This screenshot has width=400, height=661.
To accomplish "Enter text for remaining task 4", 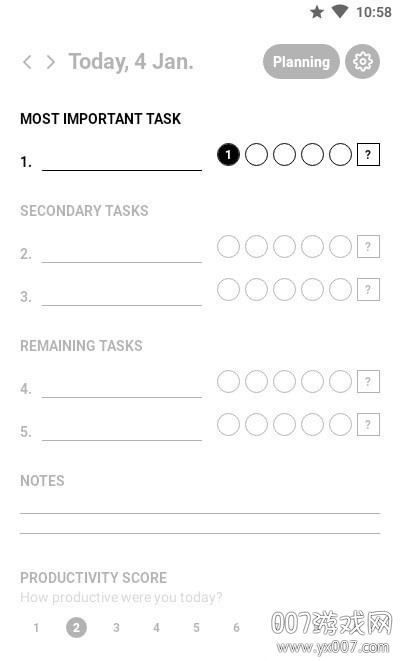I will pos(122,388).
